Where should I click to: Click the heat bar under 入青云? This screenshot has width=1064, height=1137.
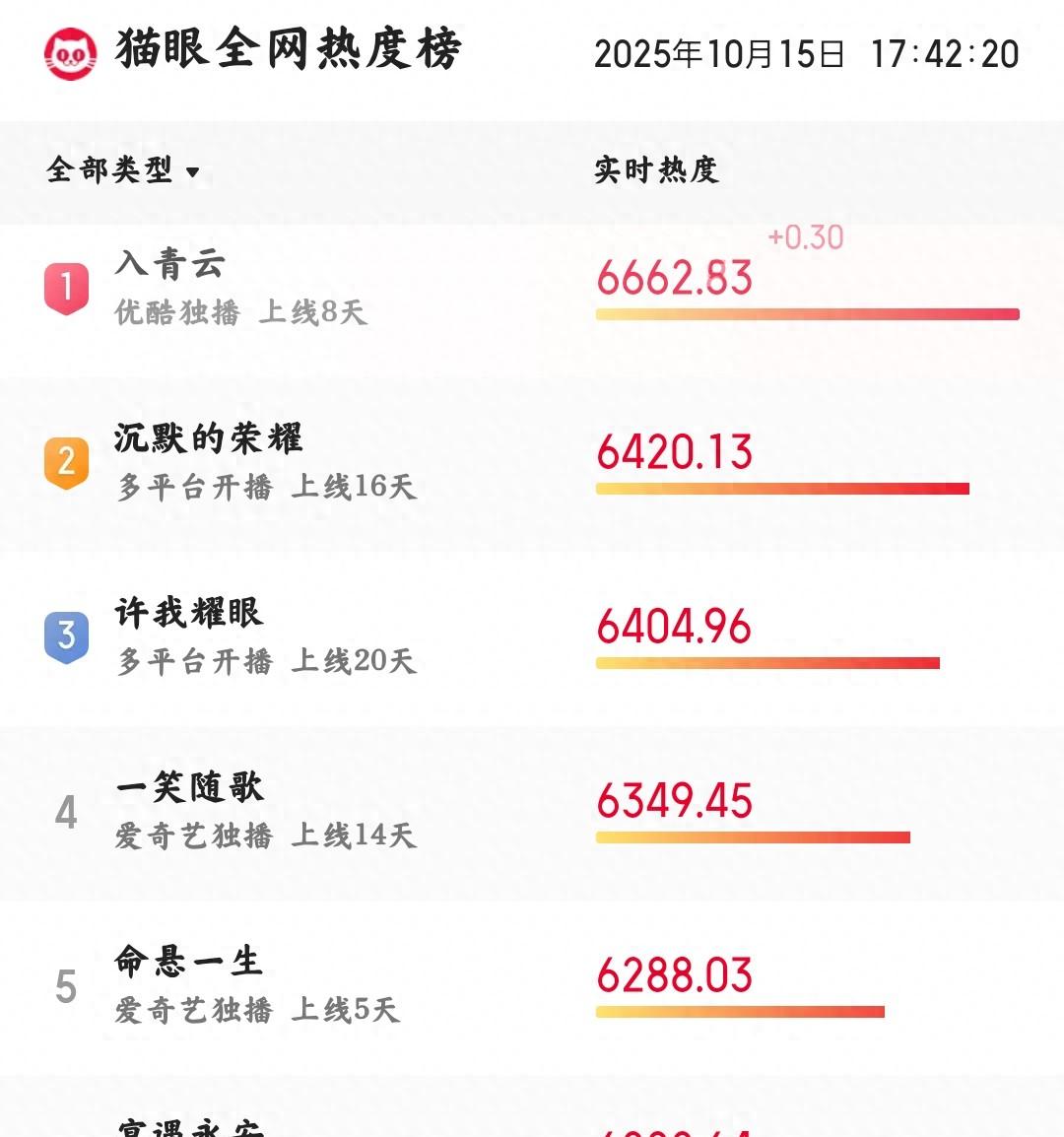click(x=808, y=314)
